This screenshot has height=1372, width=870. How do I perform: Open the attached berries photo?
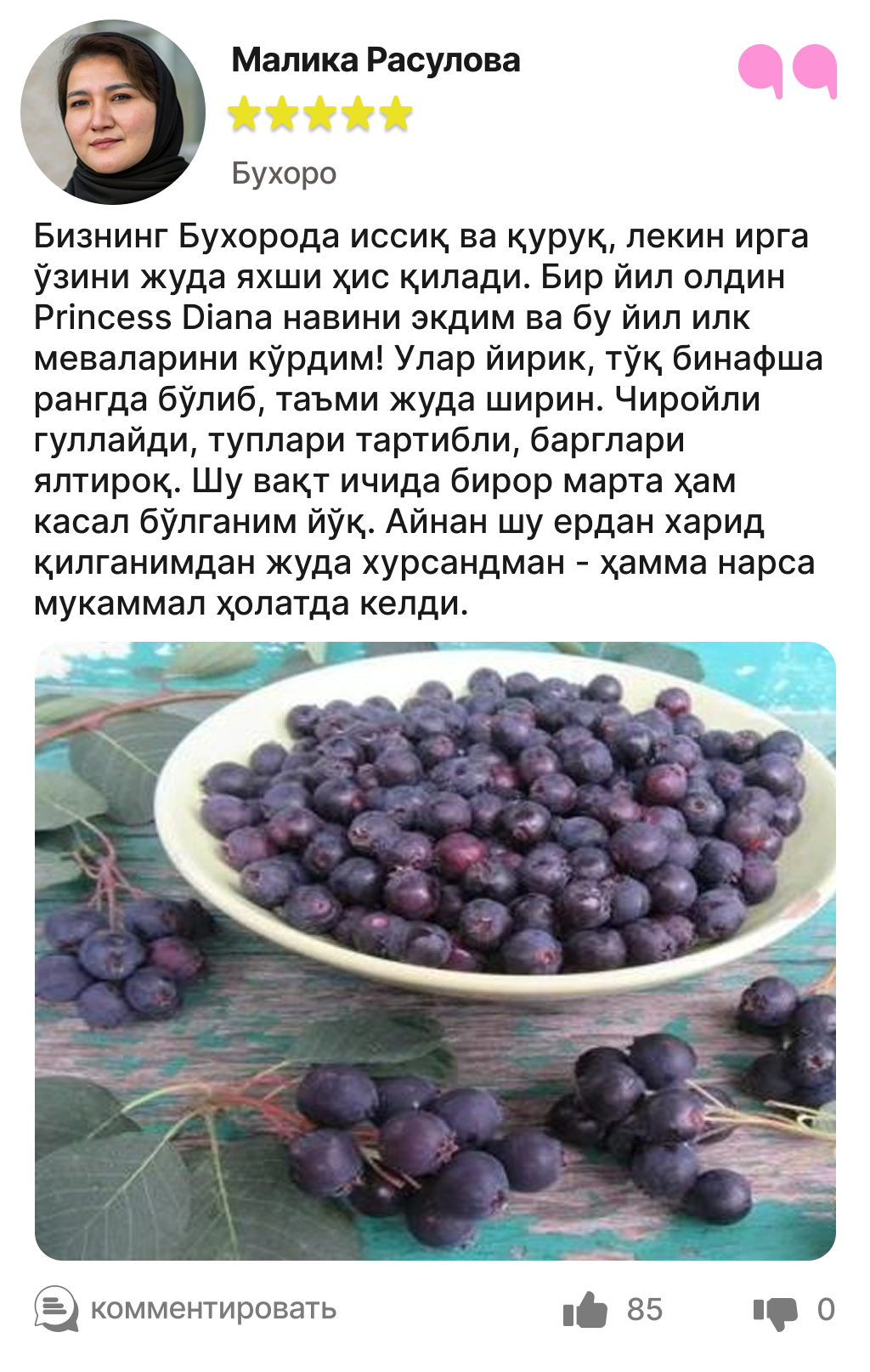tap(435, 950)
